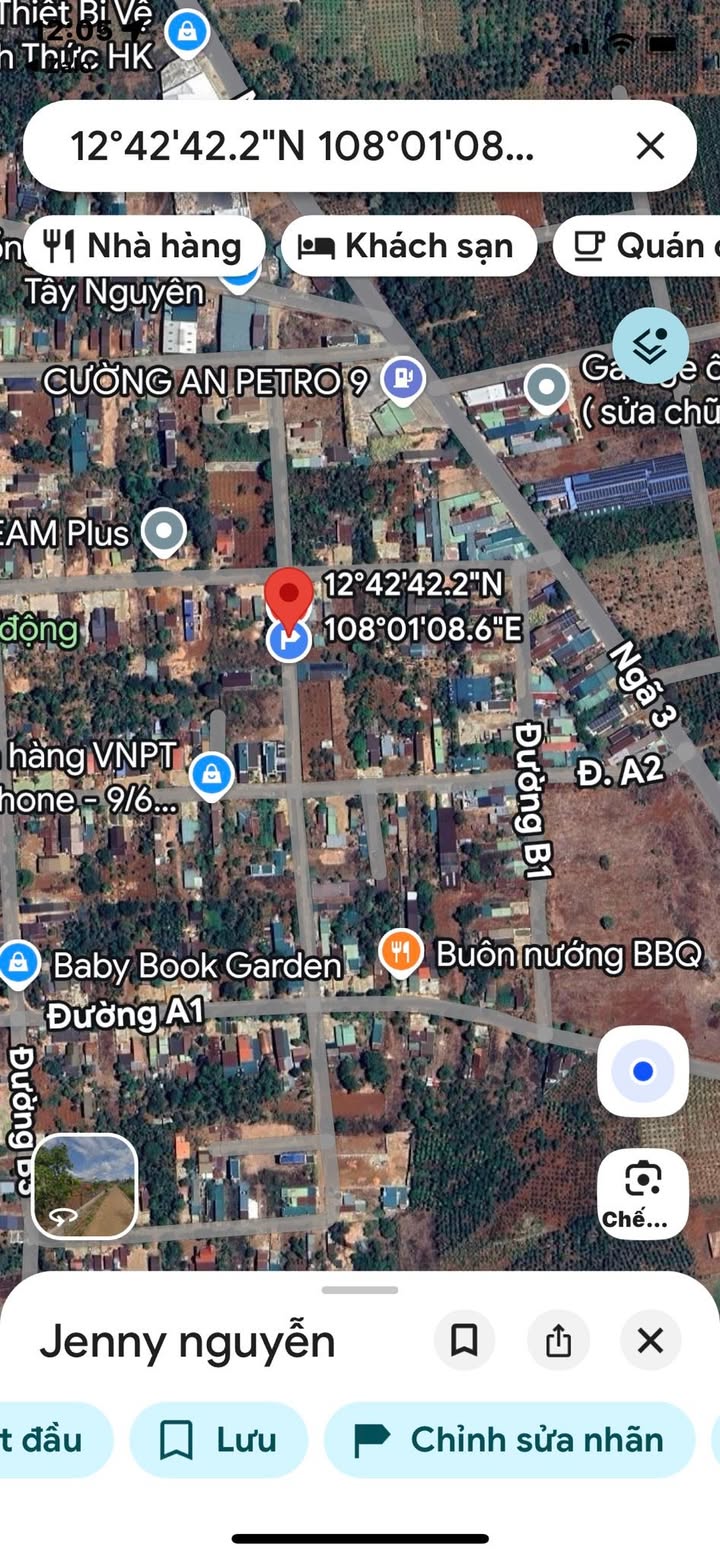Viewport: 720px width, 1559px height.
Task: Center map on my current location
Action: click(x=643, y=1072)
